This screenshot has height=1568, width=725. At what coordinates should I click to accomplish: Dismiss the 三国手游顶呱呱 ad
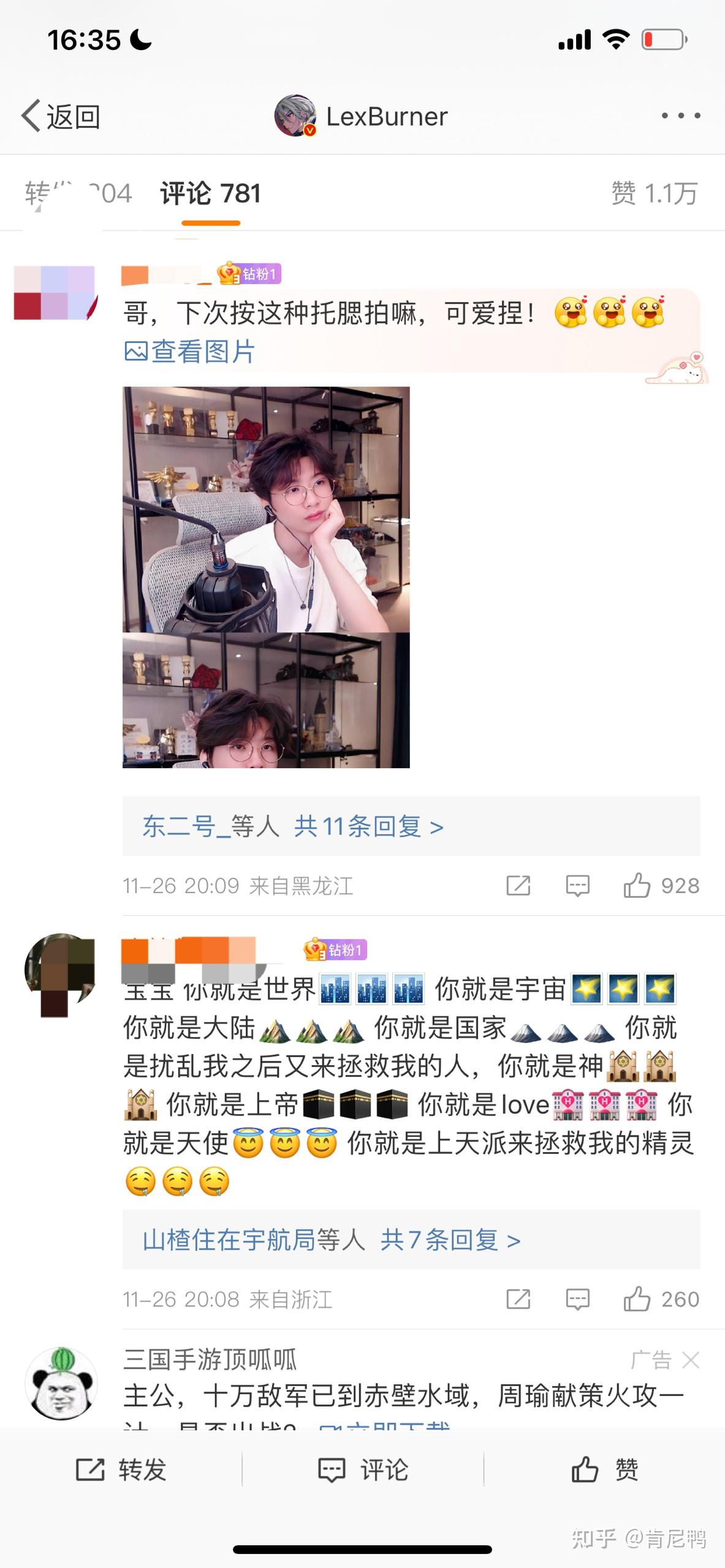(691, 1360)
